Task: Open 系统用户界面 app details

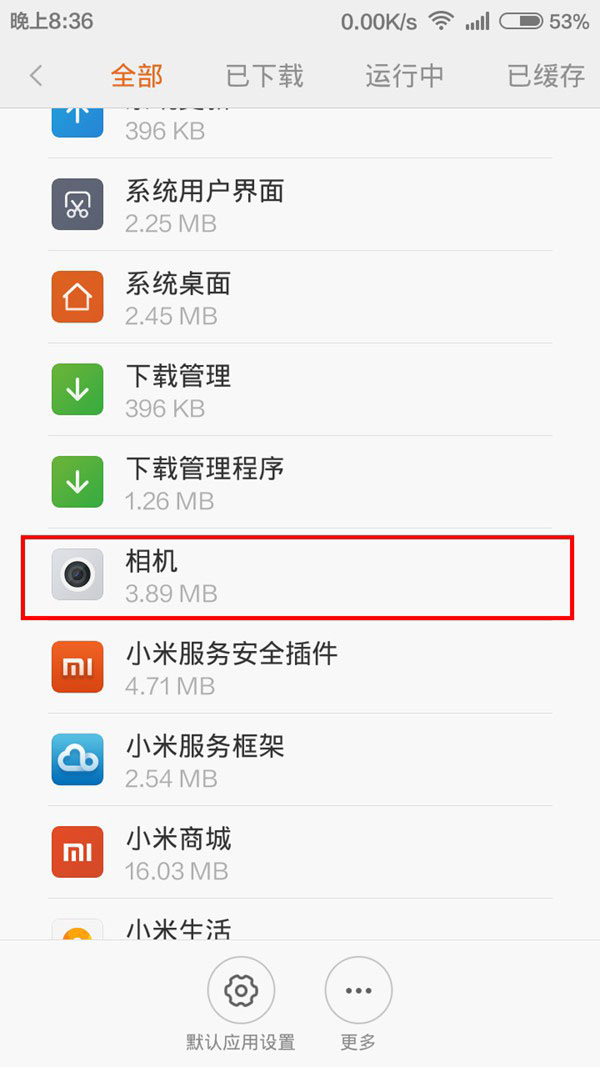Action: click(300, 205)
